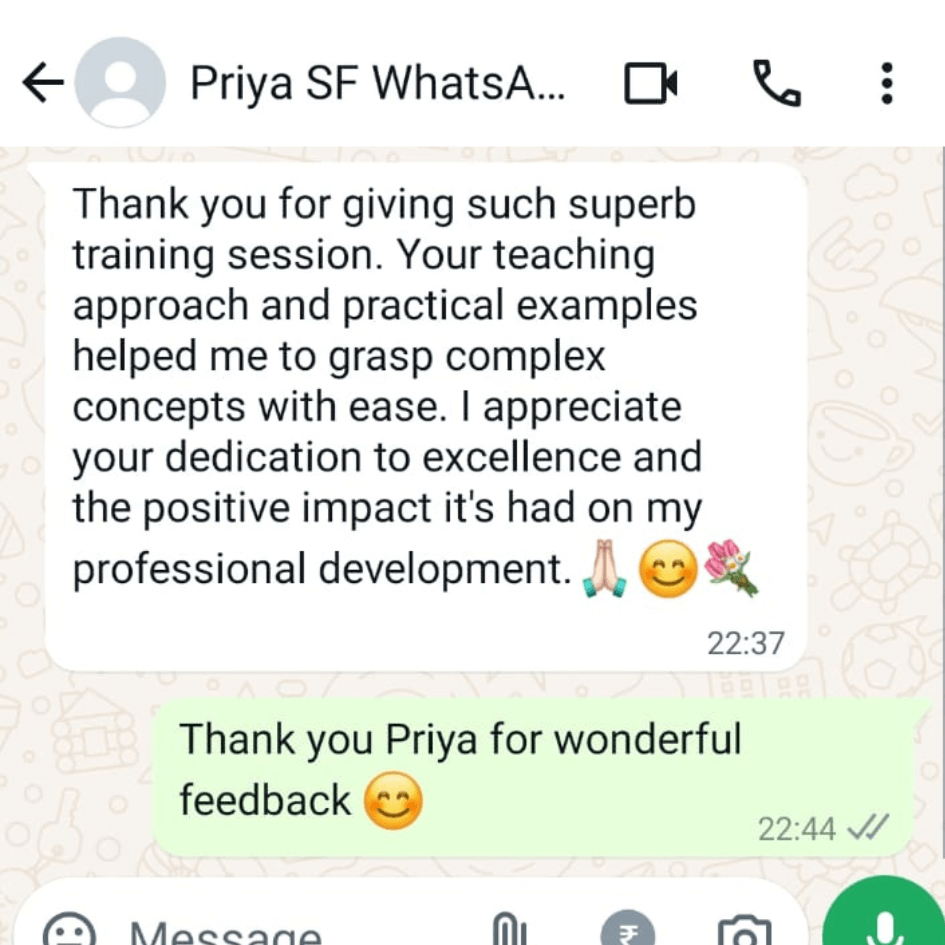Open the camera from chat

pyautogui.click(x=742, y=932)
